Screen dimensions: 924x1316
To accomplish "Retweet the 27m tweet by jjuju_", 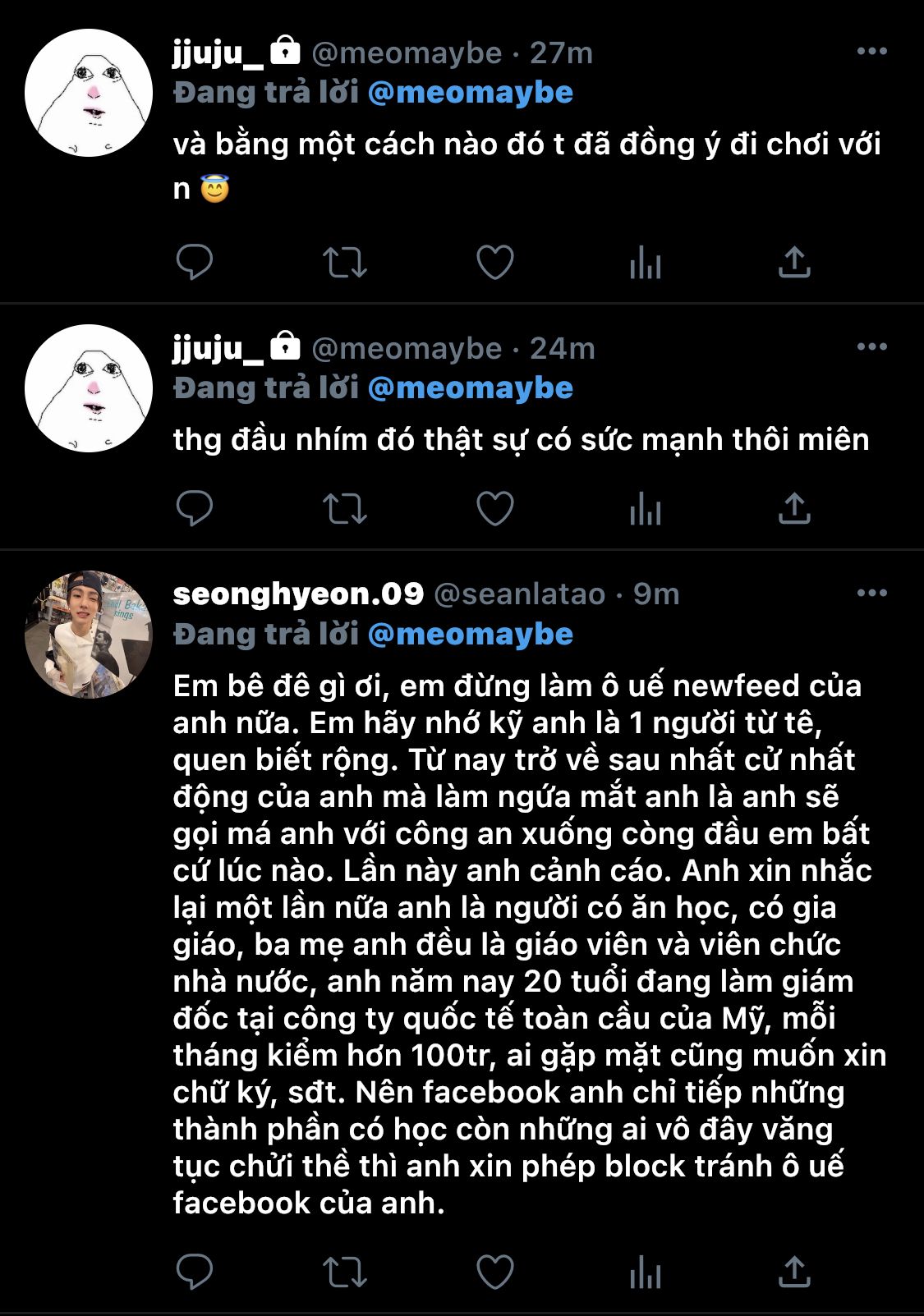I will (344, 263).
